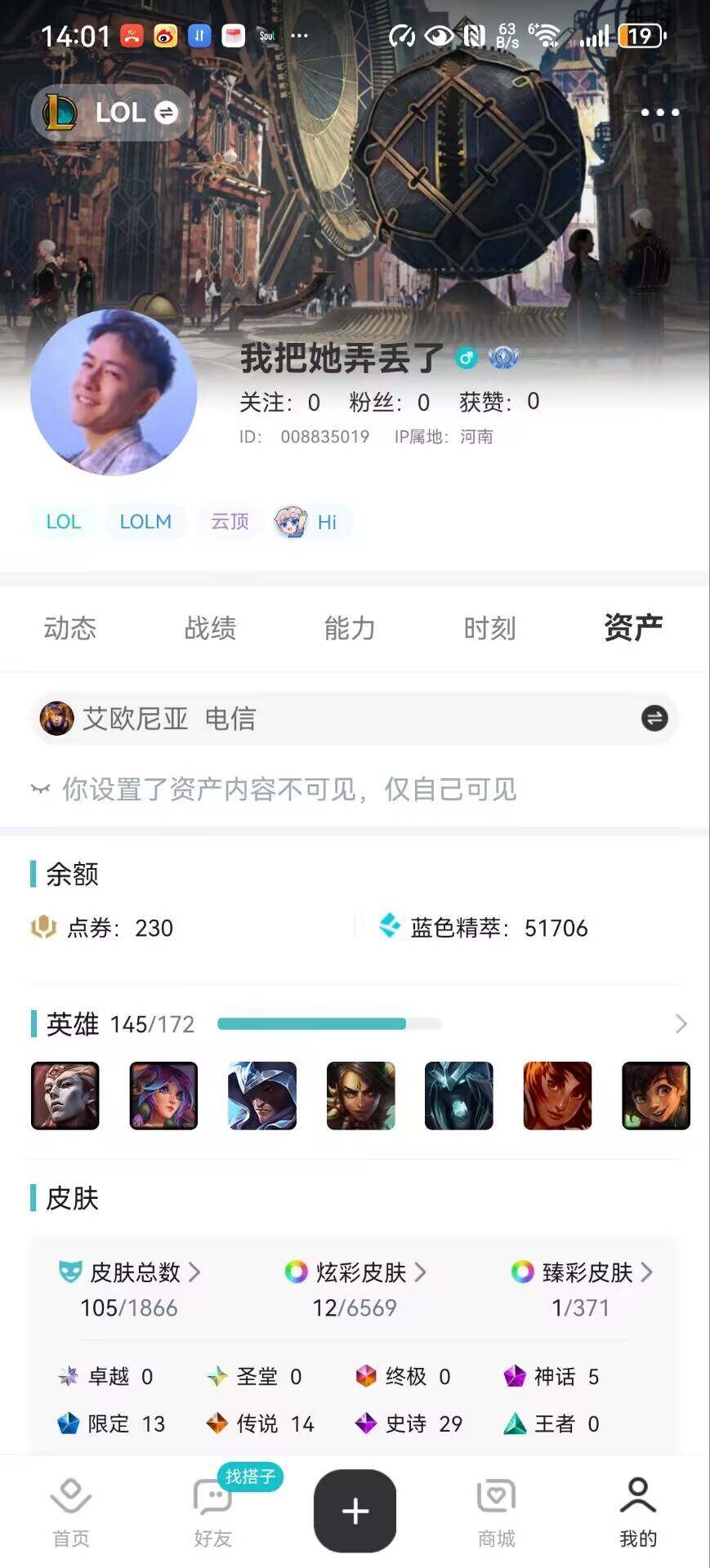Open the three-dot overflow menu
The image size is (710, 1568).
tap(659, 113)
